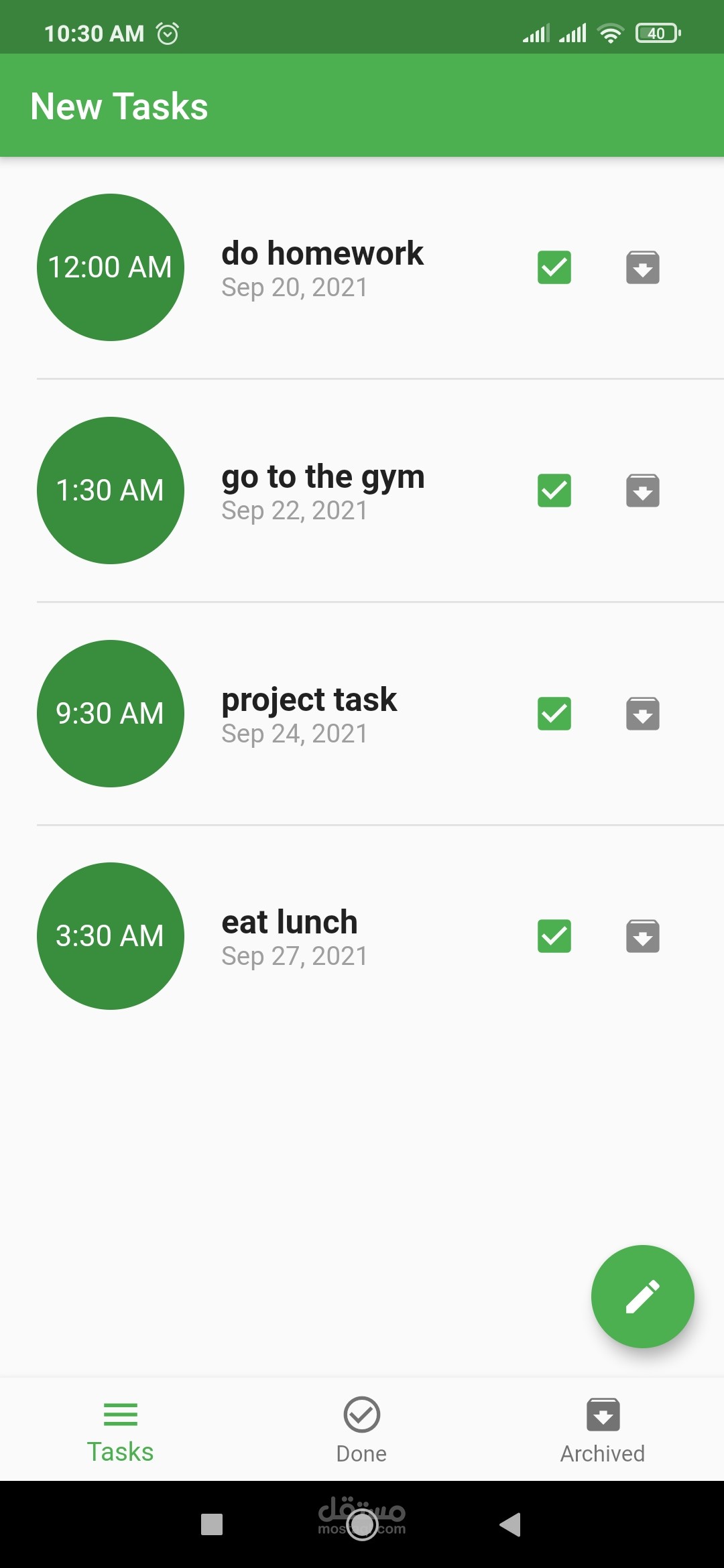This screenshot has height=1568, width=724.
Task: Archive the 'go to the gym' task
Action: 643,491
